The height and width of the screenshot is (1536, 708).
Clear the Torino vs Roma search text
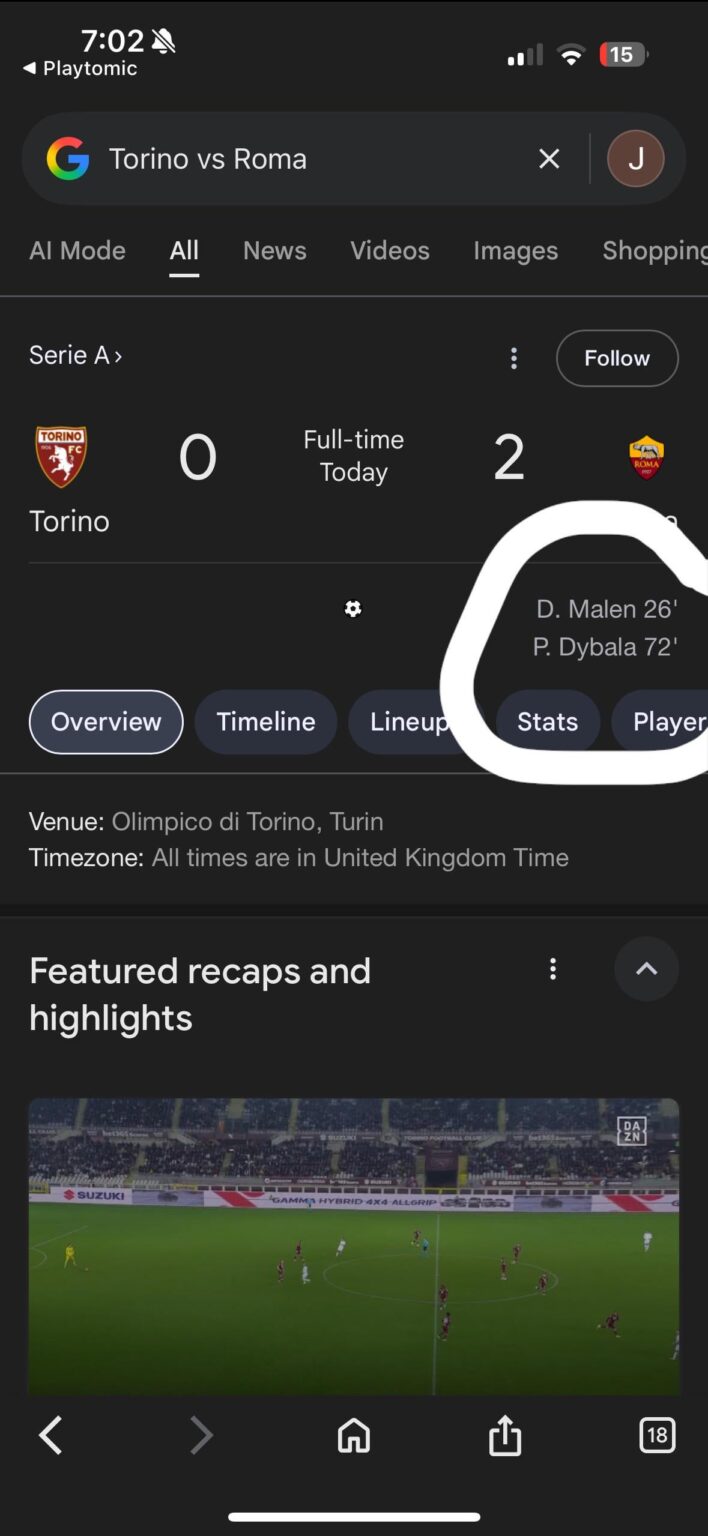(x=549, y=159)
